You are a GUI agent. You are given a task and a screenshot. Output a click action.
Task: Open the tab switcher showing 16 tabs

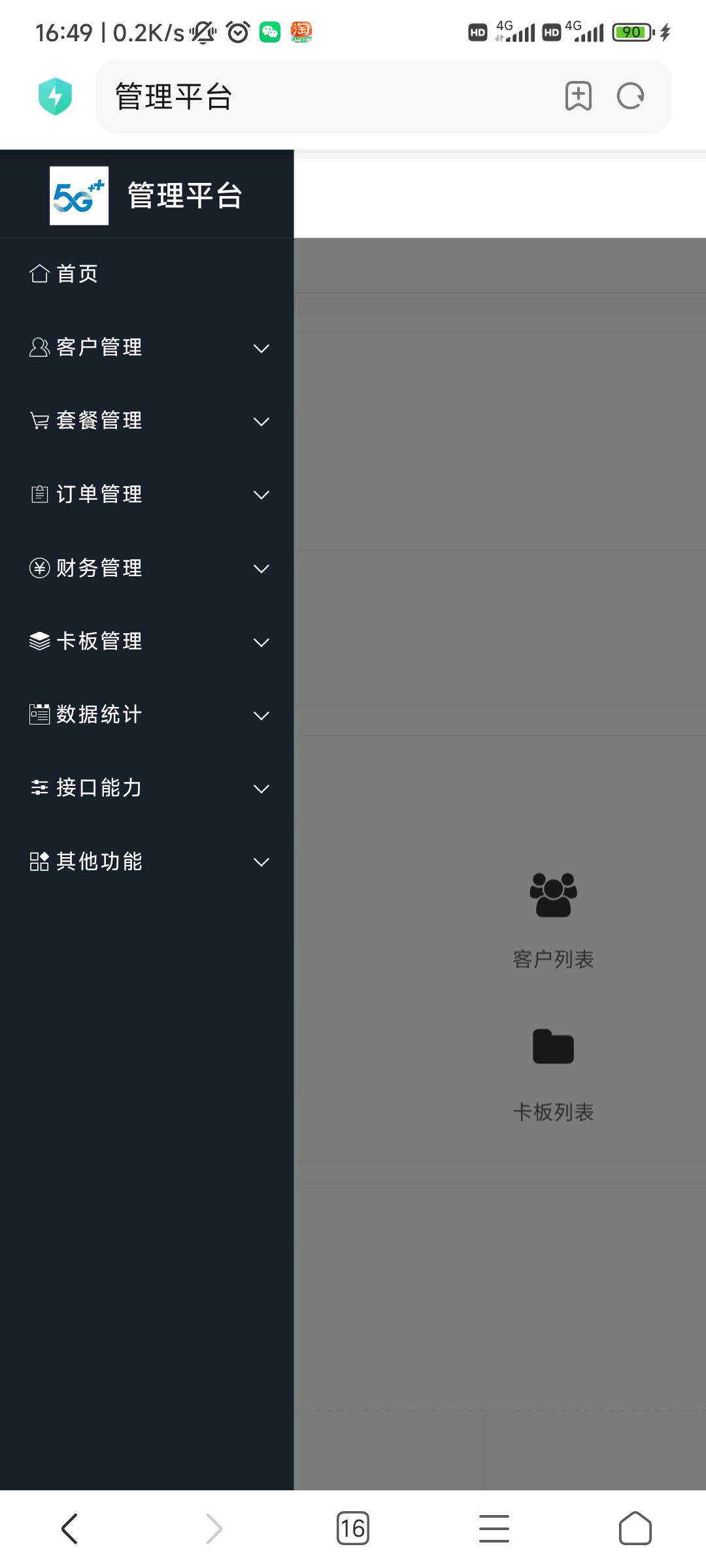pos(353,1529)
